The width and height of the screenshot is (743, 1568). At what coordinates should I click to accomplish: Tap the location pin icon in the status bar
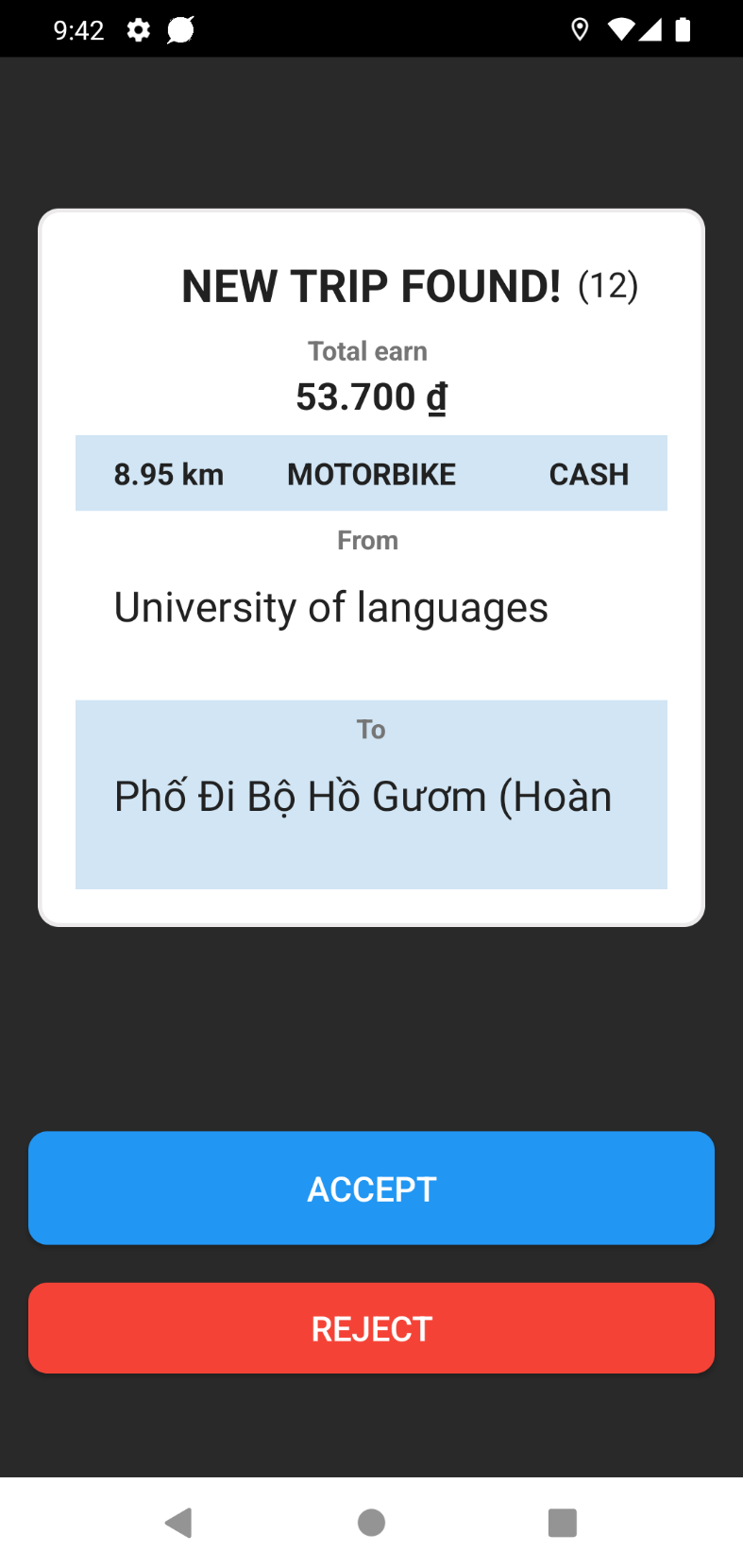point(580,29)
